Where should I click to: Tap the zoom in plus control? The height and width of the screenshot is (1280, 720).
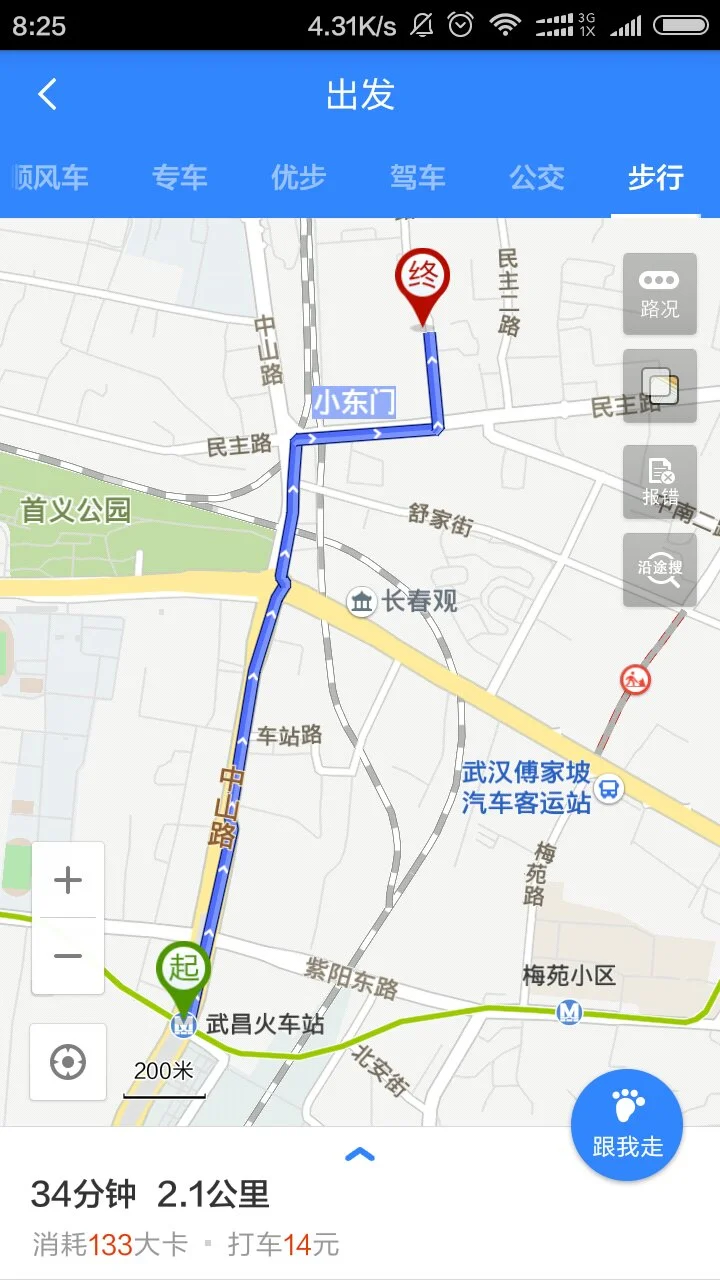coord(67,879)
